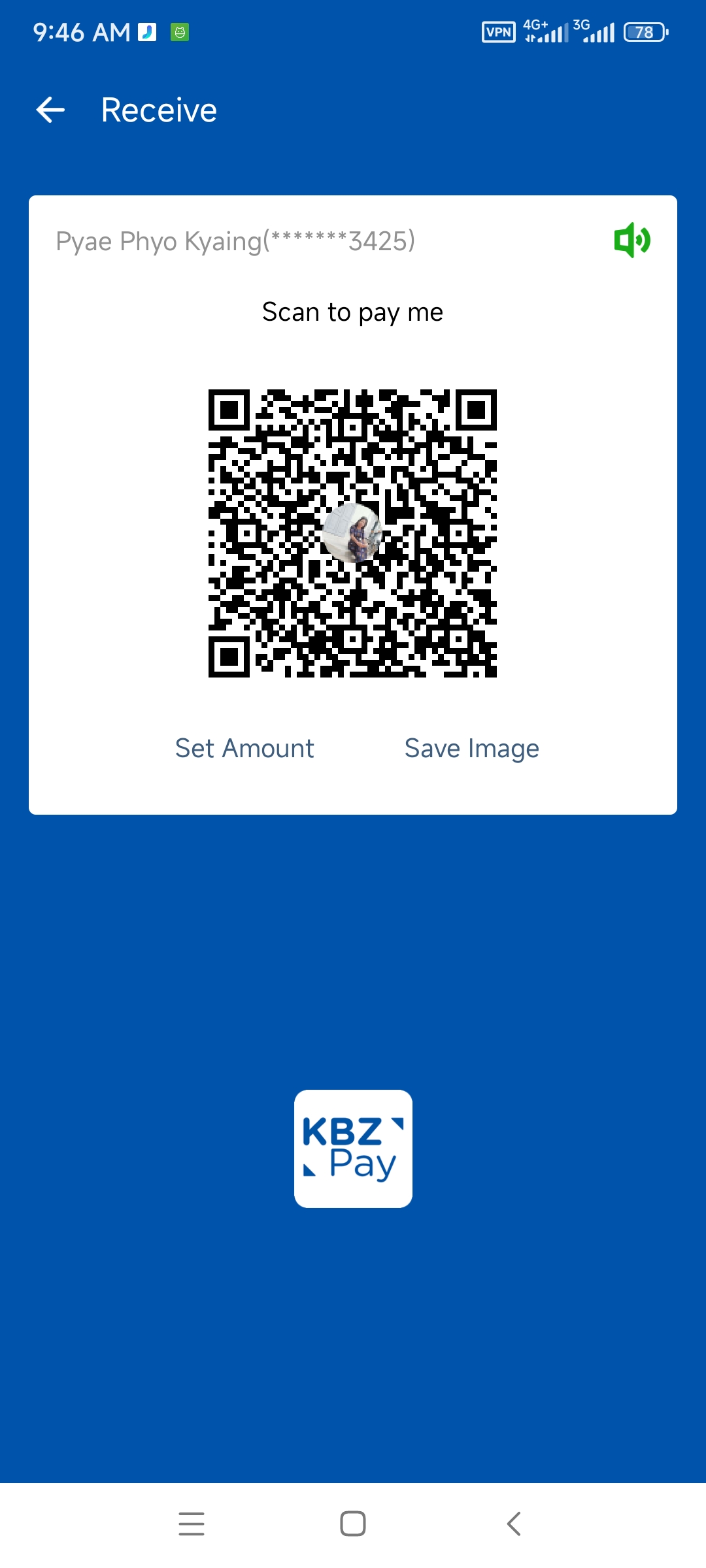706x1568 pixels.
Task: Go back from the Receive screen
Action: (x=51, y=110)
